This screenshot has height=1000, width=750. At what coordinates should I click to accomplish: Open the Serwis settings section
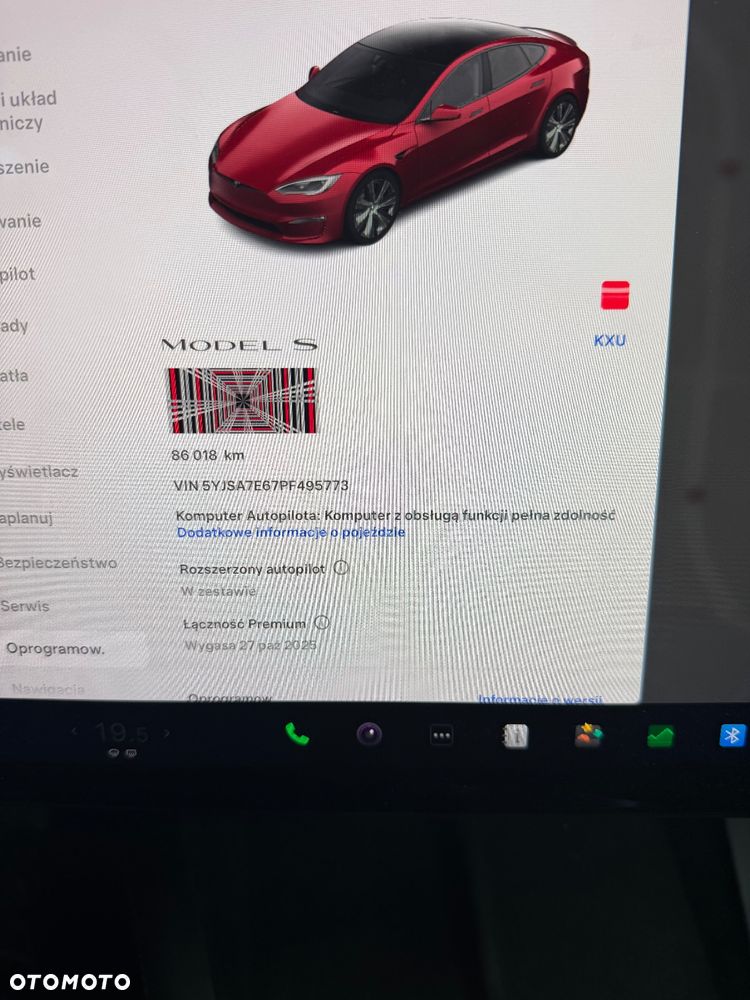coord(26,606)
